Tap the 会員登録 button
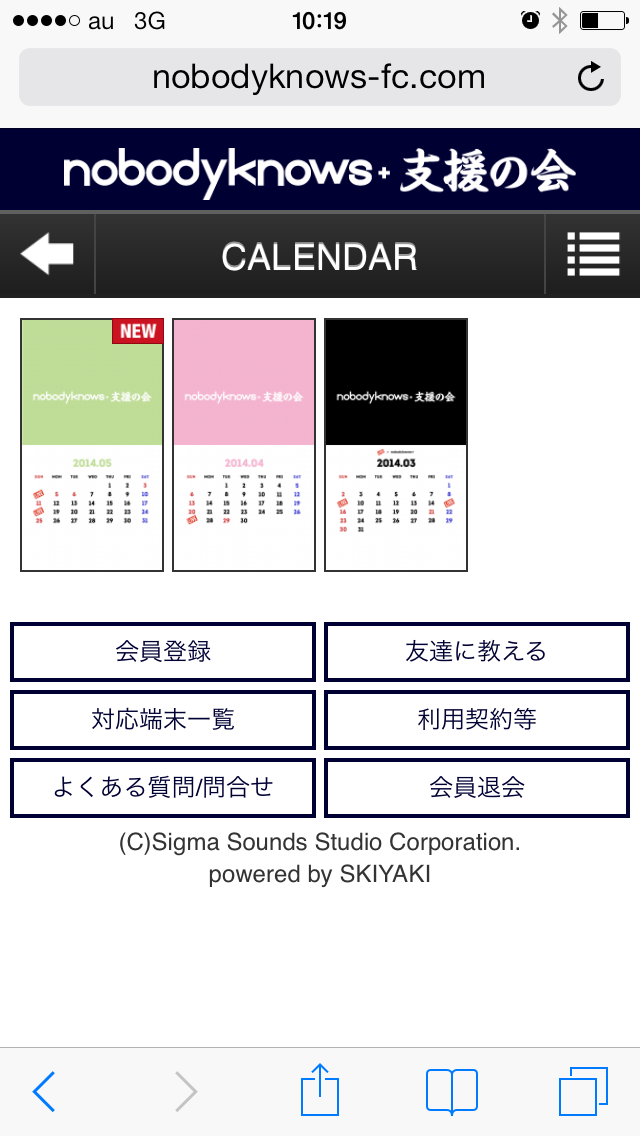The height and width of the screenshot is (1136, 640). coord(163,651)
